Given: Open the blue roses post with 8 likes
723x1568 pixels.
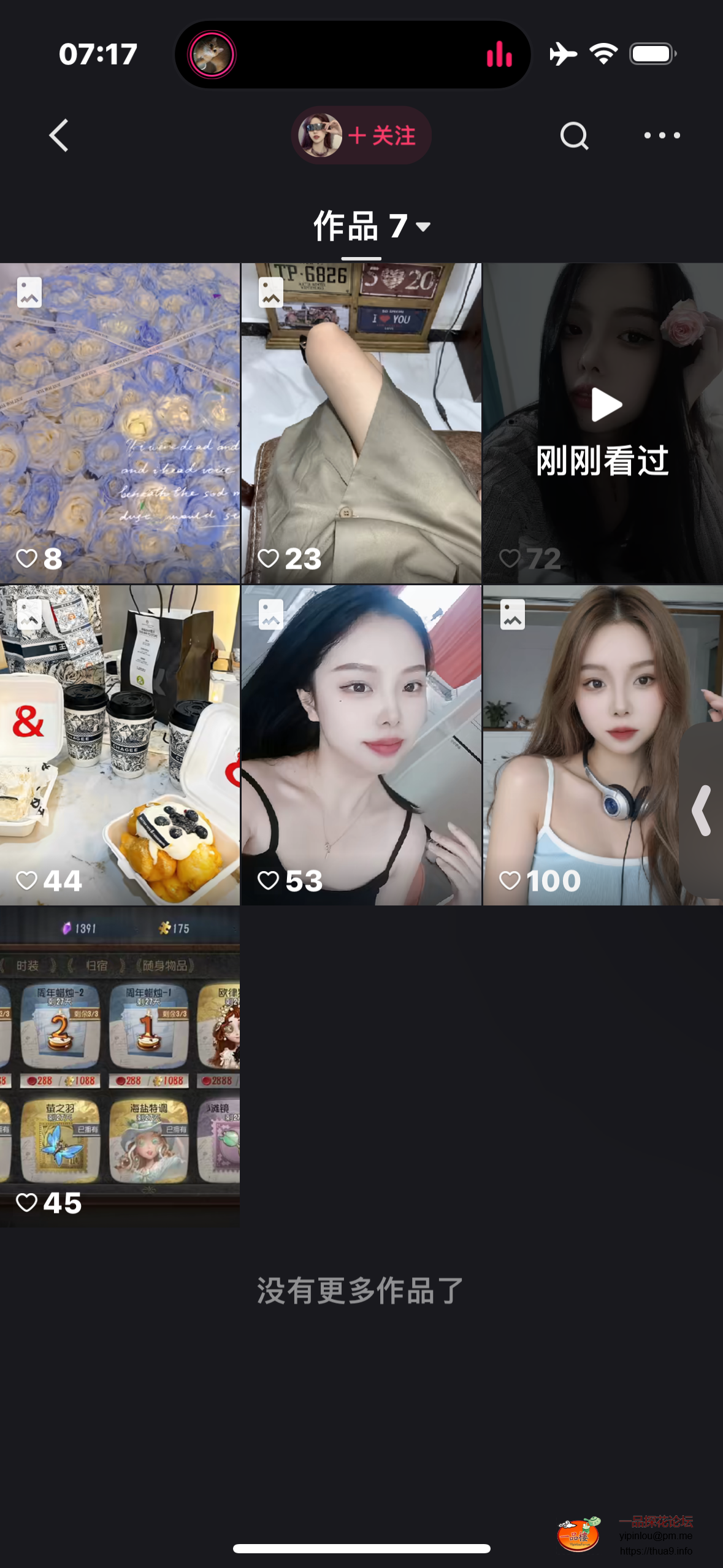Looking at the screenshot, I should click(x=120, y=423).
